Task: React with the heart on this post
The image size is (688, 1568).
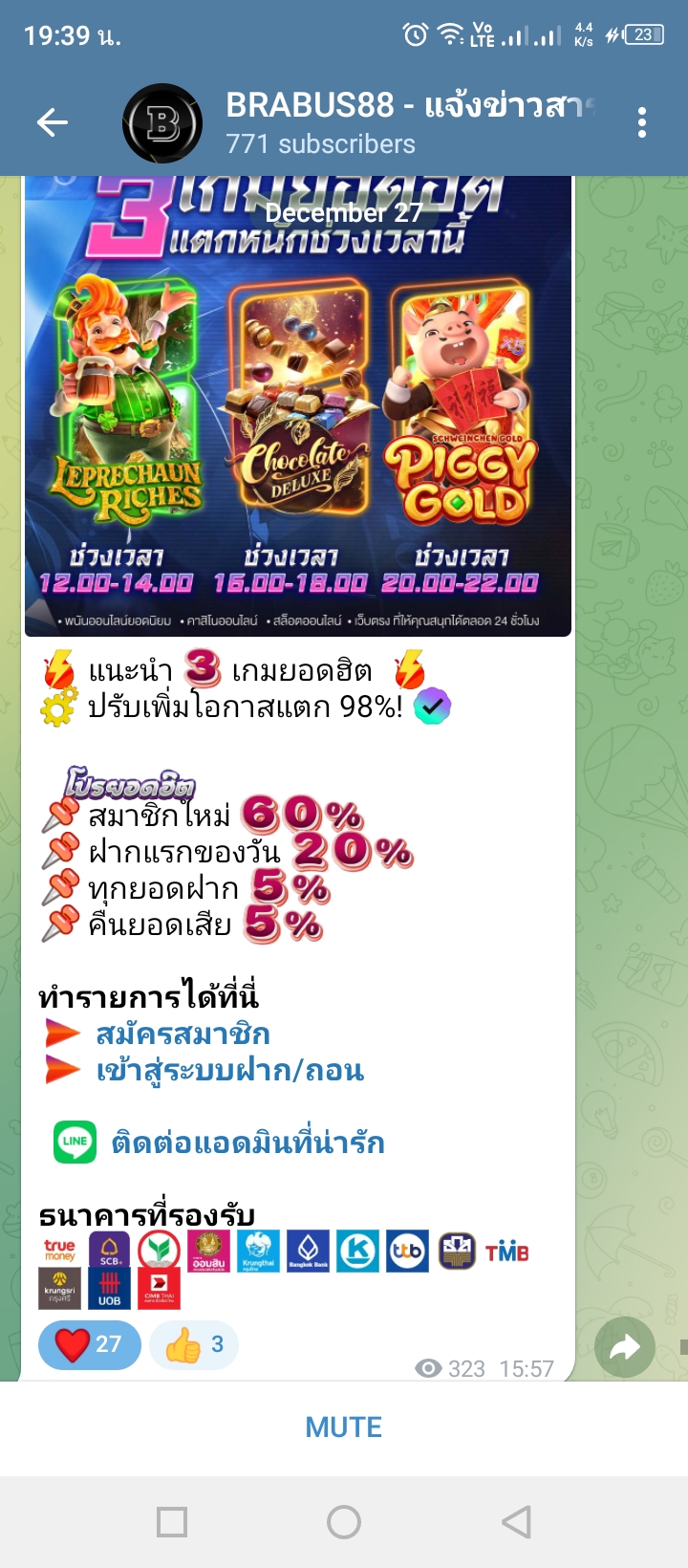Action: (89, 1344)
